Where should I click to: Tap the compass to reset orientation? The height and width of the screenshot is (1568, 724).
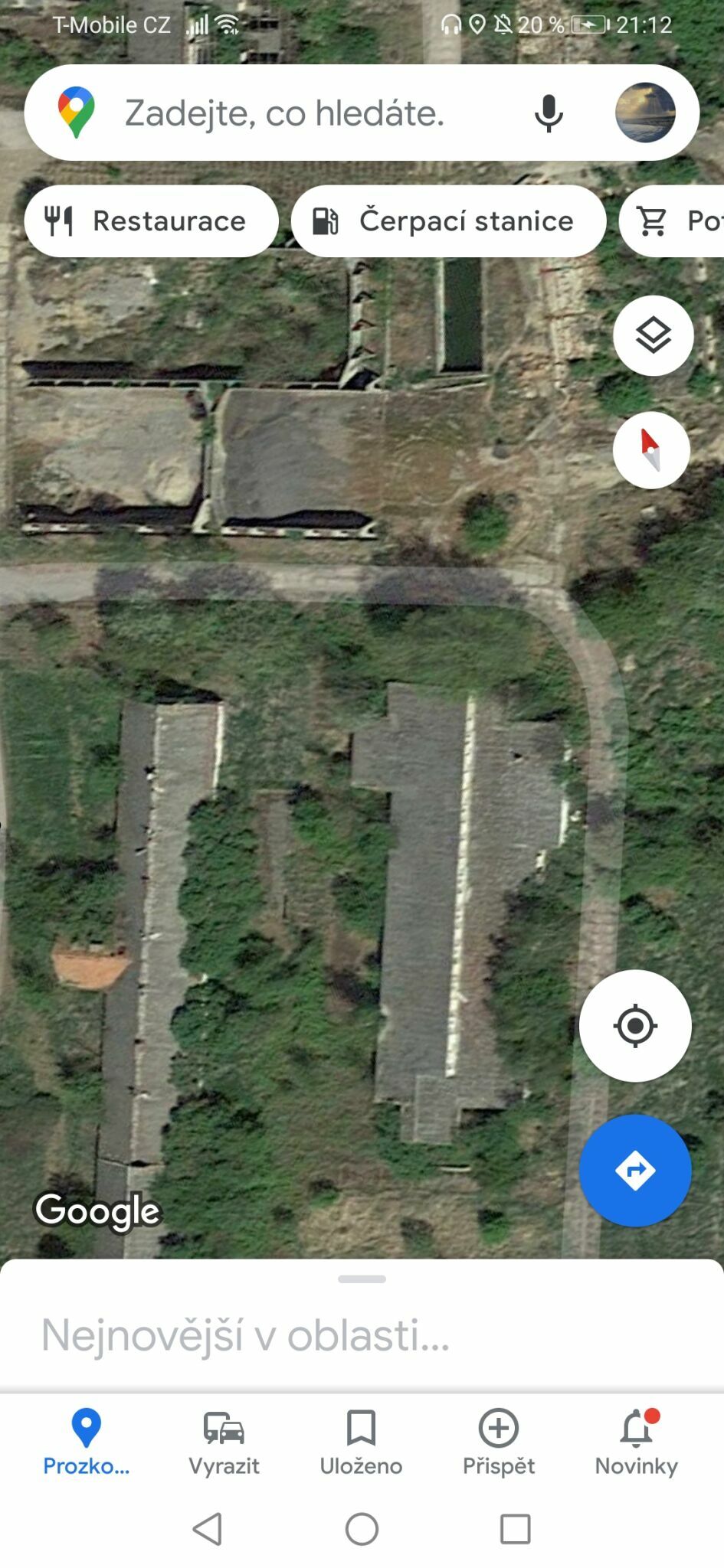[651, 450]
